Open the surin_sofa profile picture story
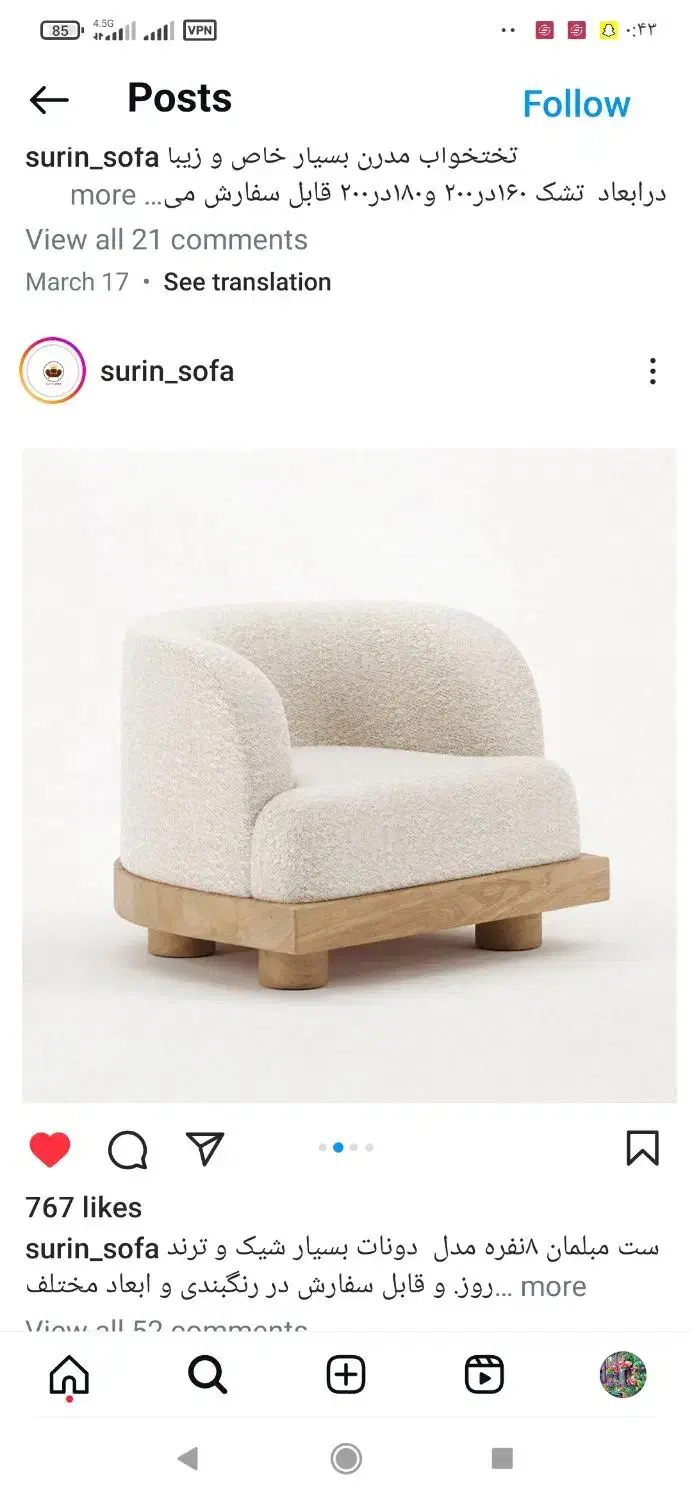This screenshot has height=1500, width=692. click(52, 371)
